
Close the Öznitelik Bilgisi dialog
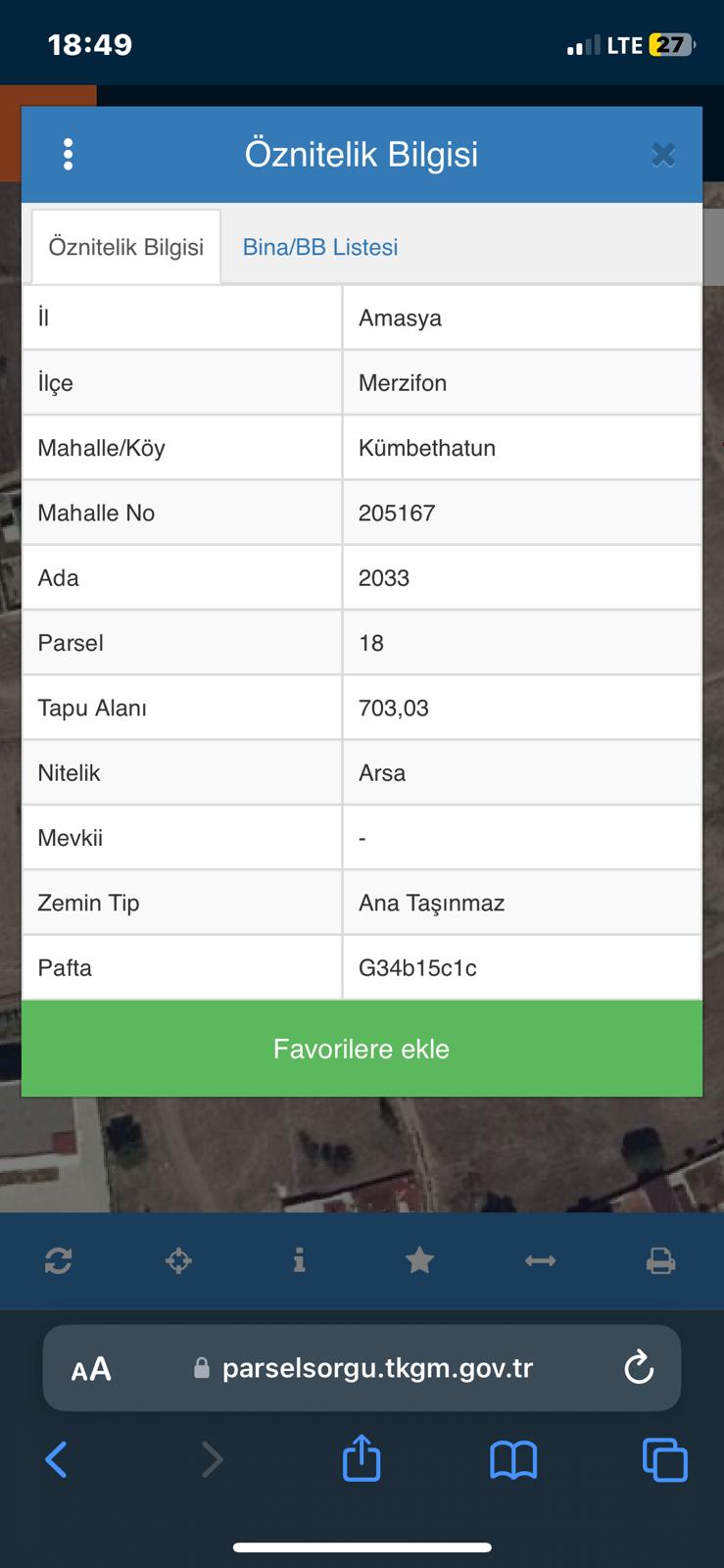click(x=663, y=155)
